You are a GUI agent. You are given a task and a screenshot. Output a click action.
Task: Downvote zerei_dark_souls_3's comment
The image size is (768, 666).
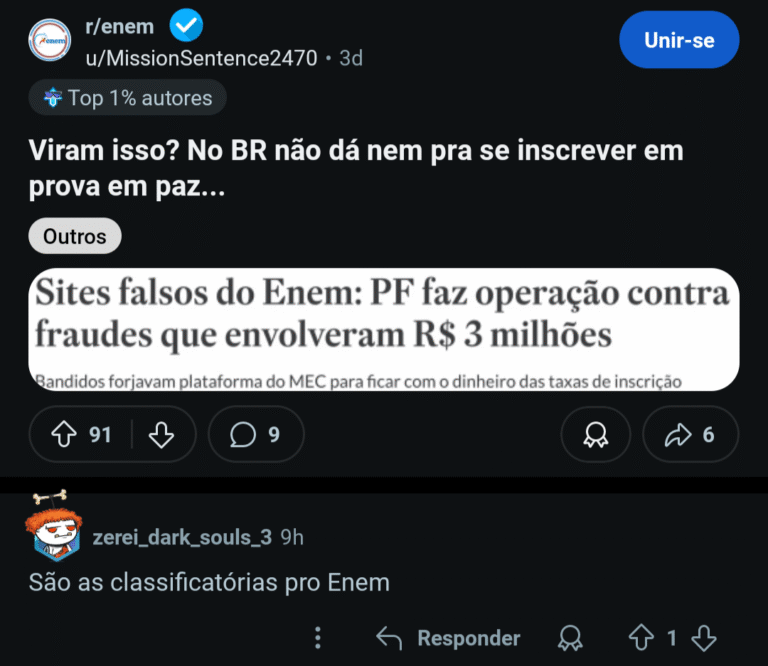pos(704,638)
